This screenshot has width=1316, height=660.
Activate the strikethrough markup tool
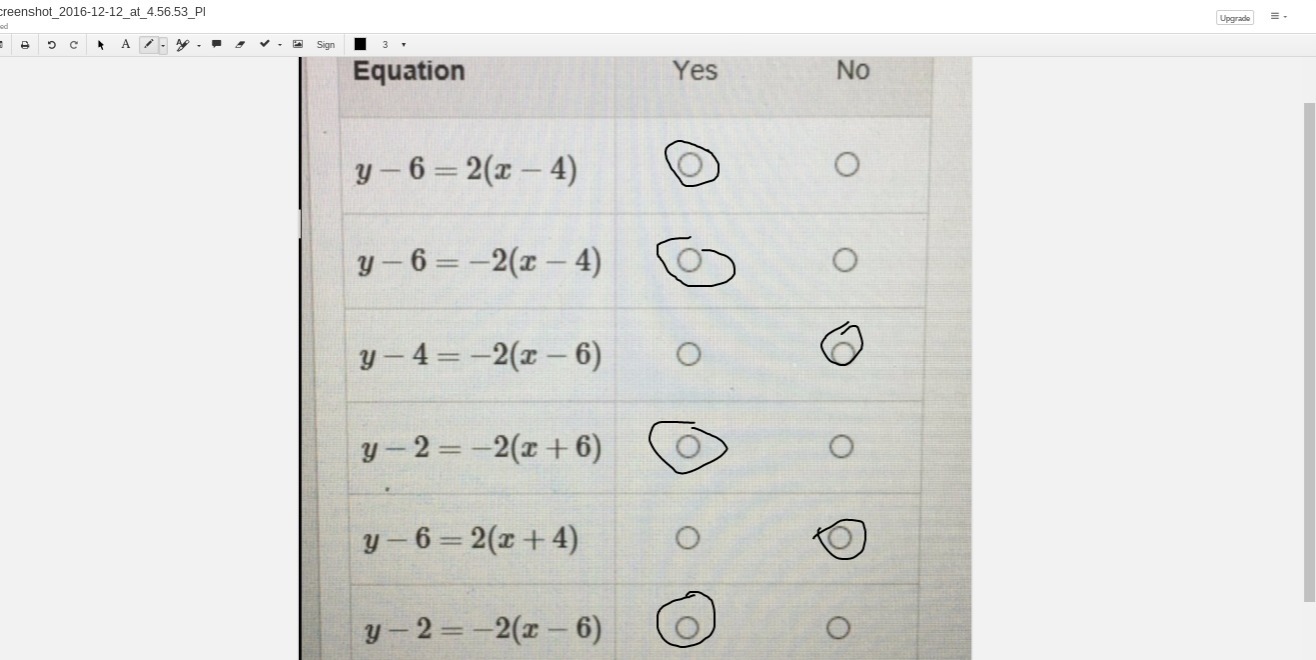coord(182,45)
